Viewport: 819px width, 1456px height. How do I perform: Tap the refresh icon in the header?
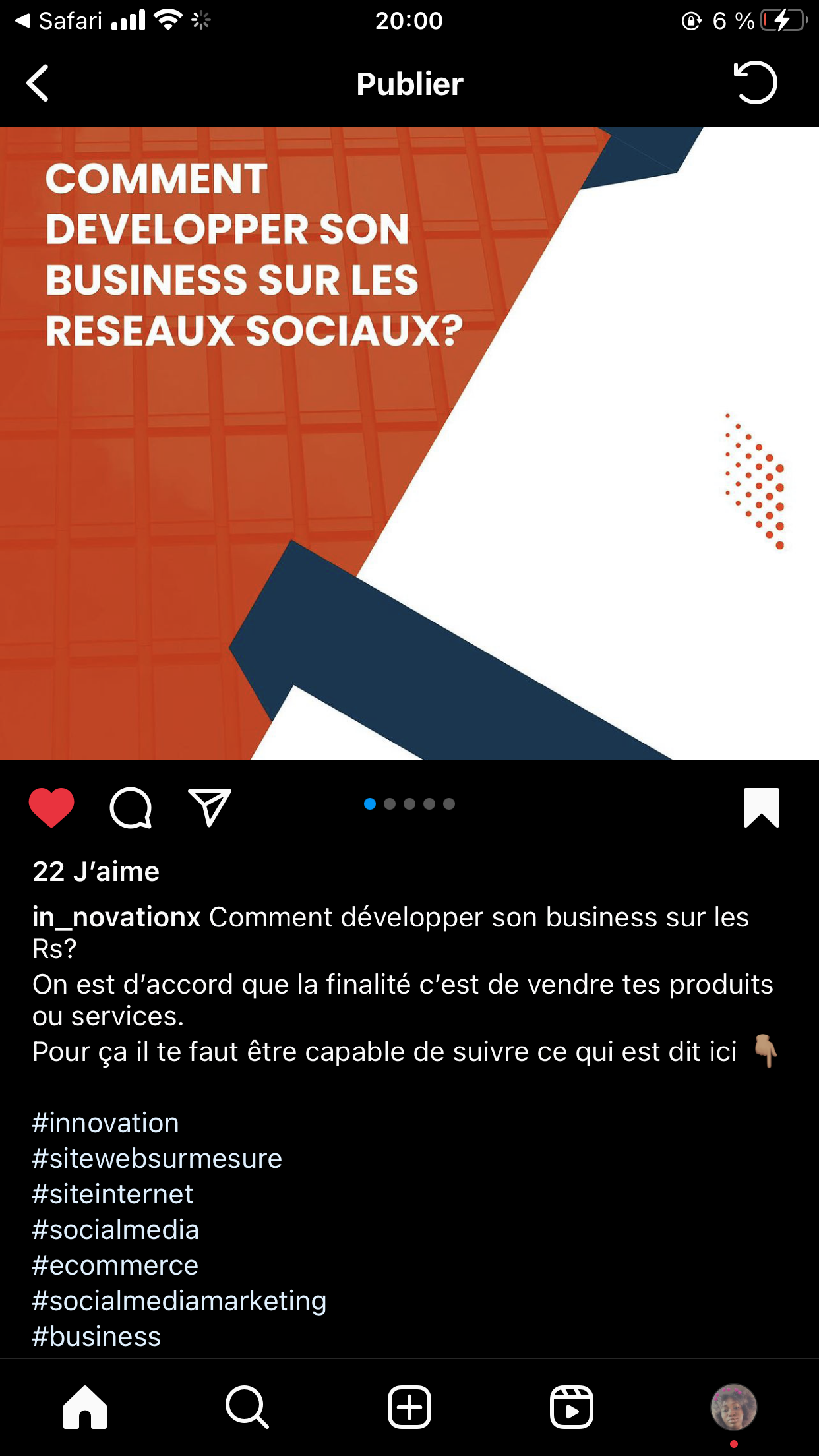pyautogui.click(x=756, y=83)
